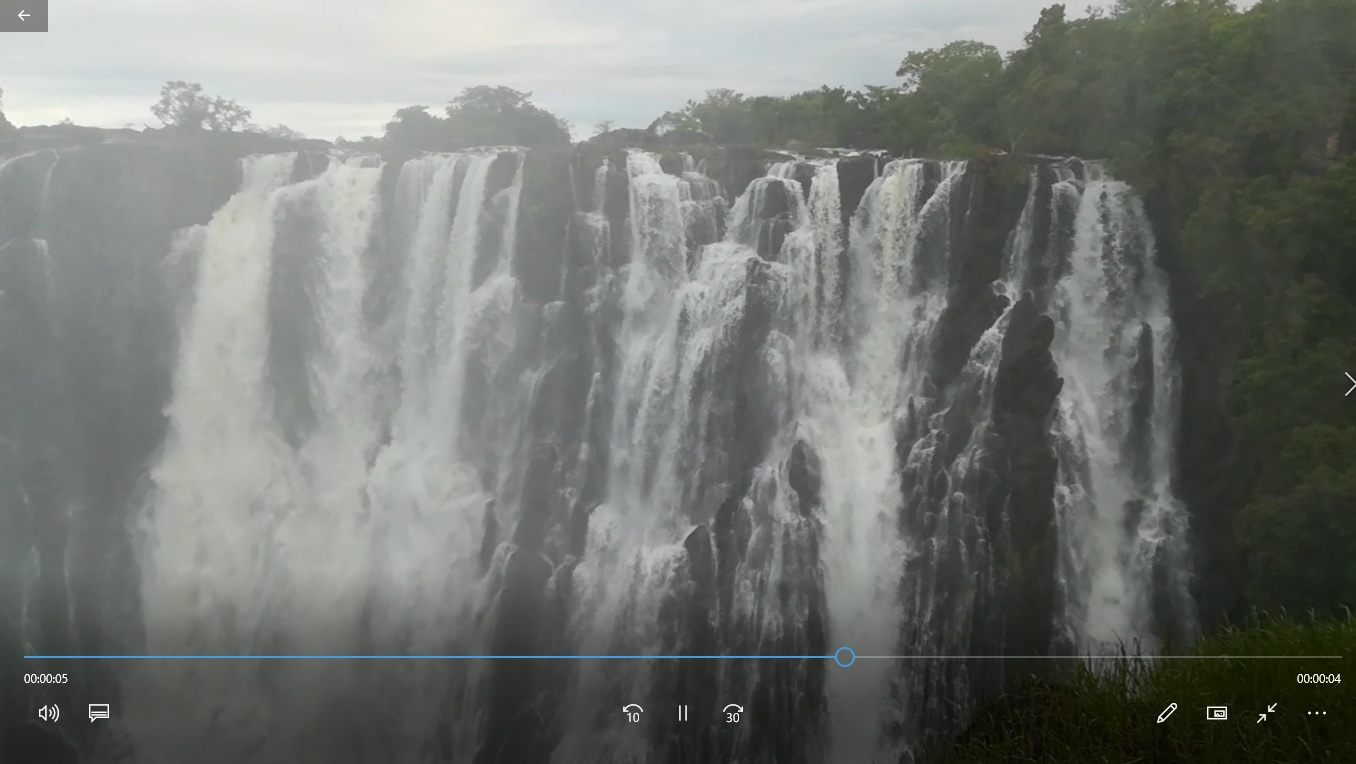Skip forward 30 seconds
The image size is (1356, 764).
click(x=733, y=713)
